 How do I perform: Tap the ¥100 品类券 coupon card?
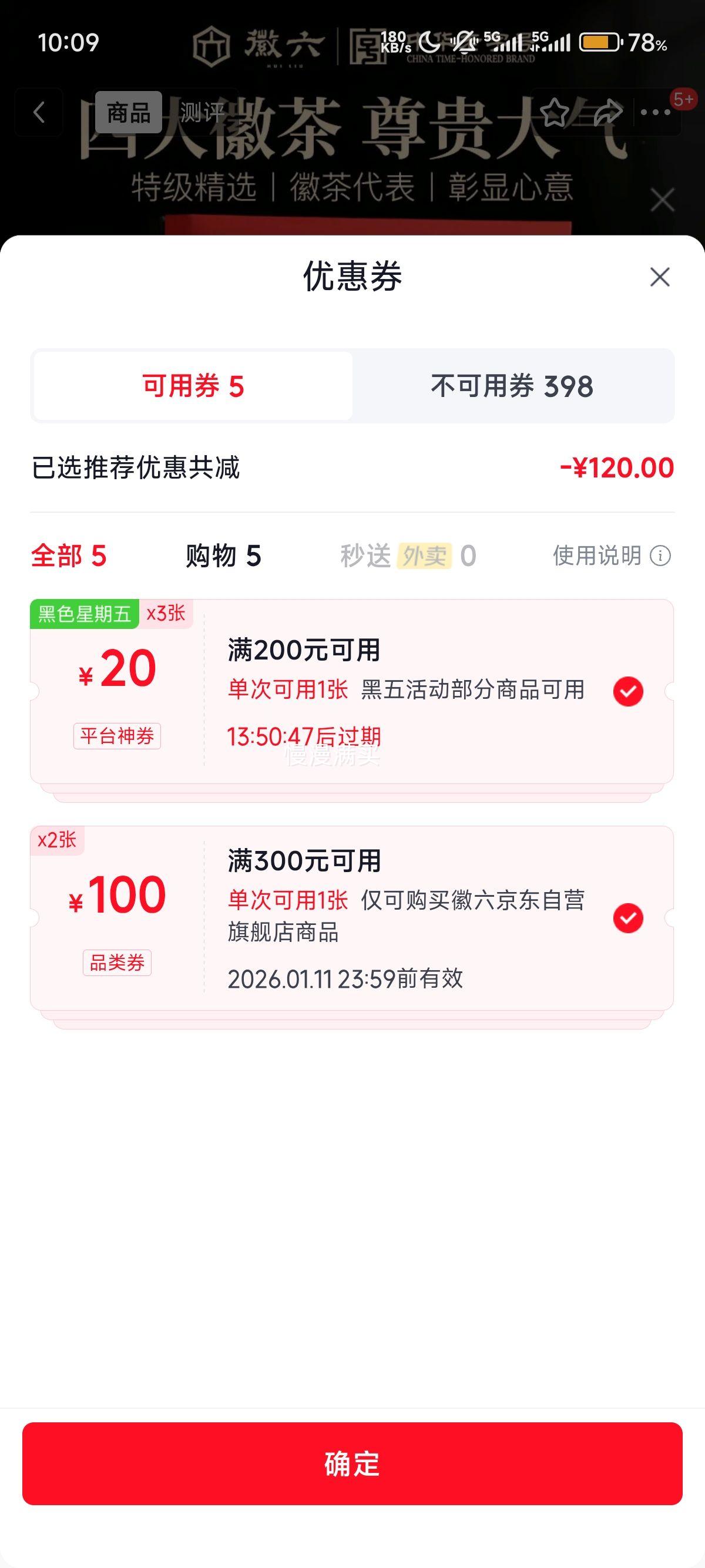pyautogui.click(x=352, y=919)
